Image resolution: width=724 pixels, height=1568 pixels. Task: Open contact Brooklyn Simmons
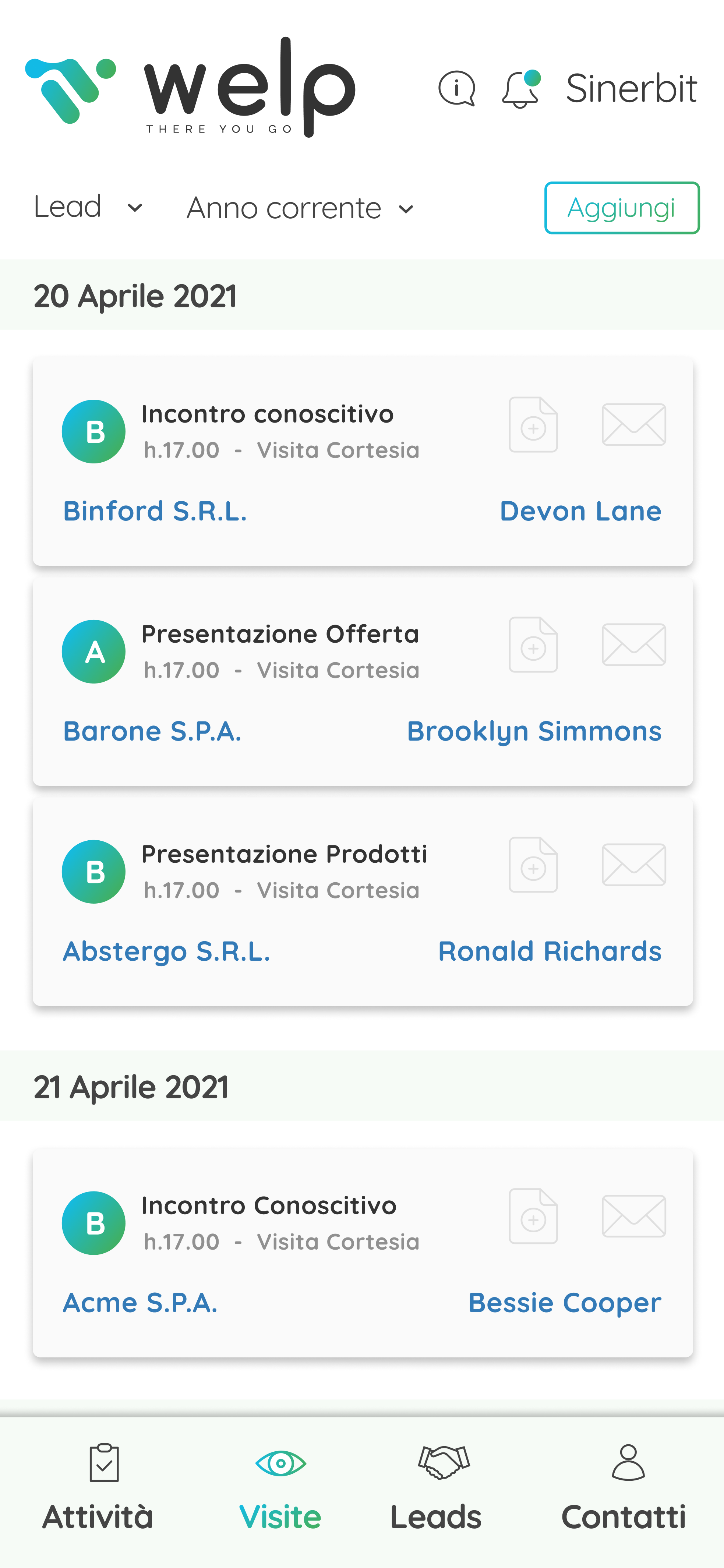click(x=534, y=732)
